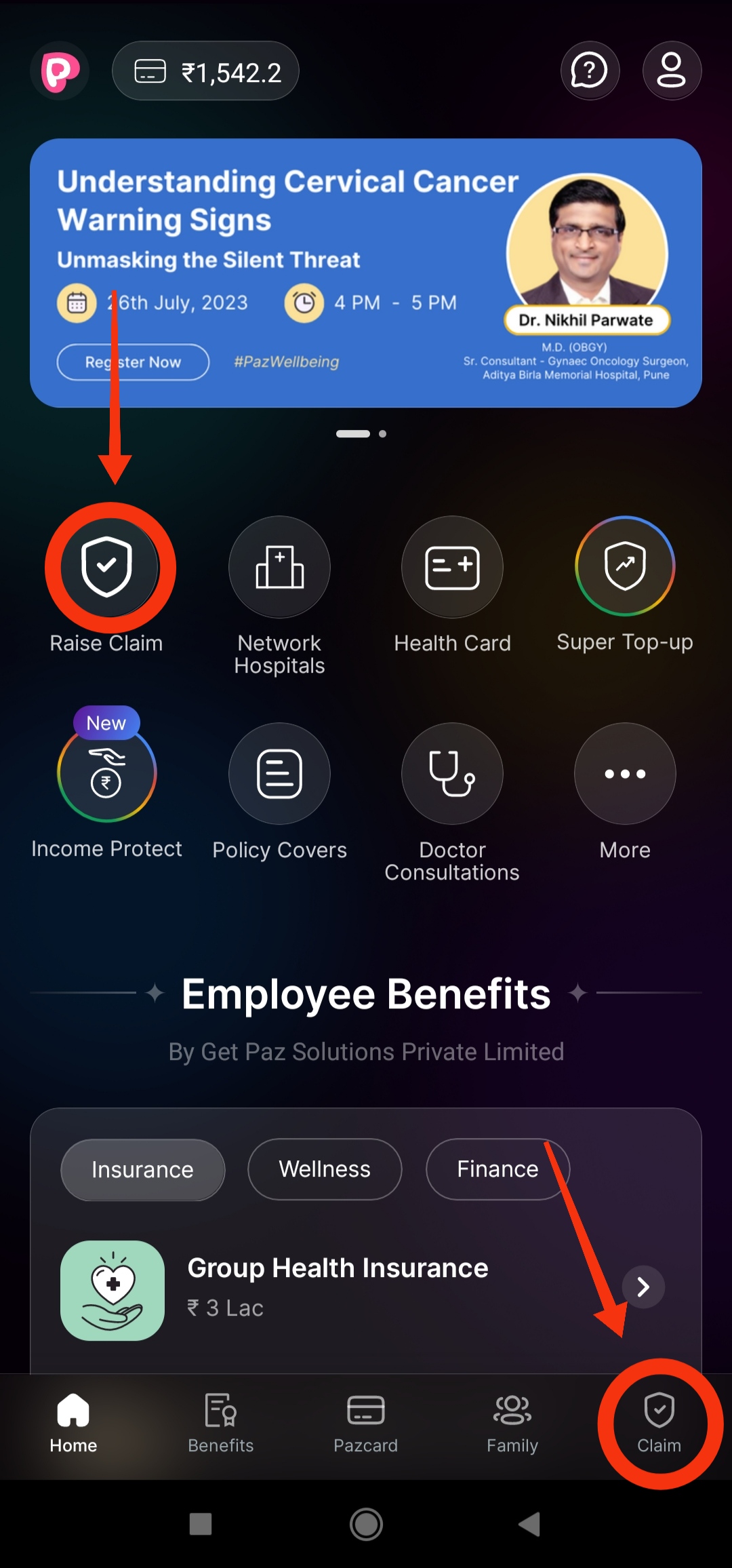Book Doctor Consultations
The width and height of the screenshot is (732, 1568).
pos(452,773)
